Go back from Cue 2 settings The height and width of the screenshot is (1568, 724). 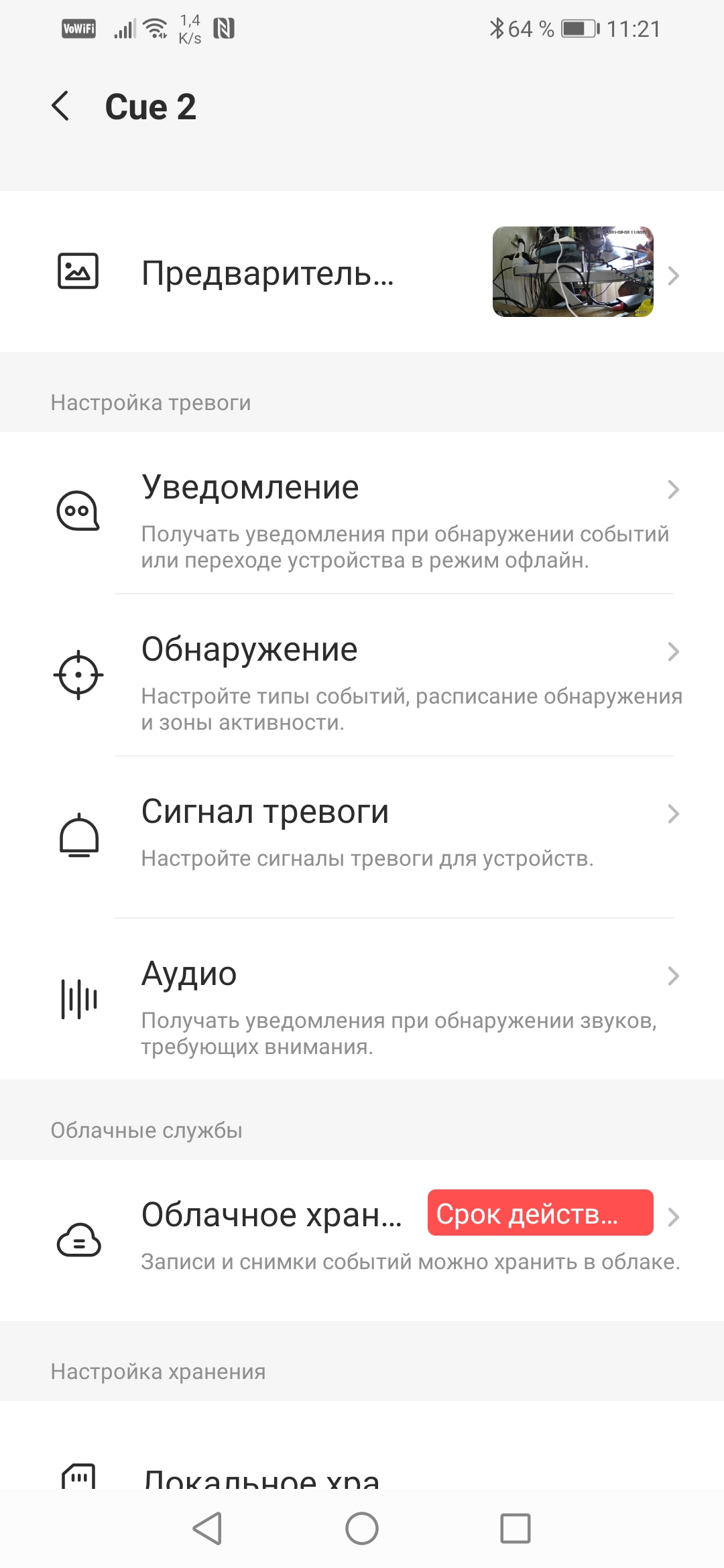tap(60, 107)
